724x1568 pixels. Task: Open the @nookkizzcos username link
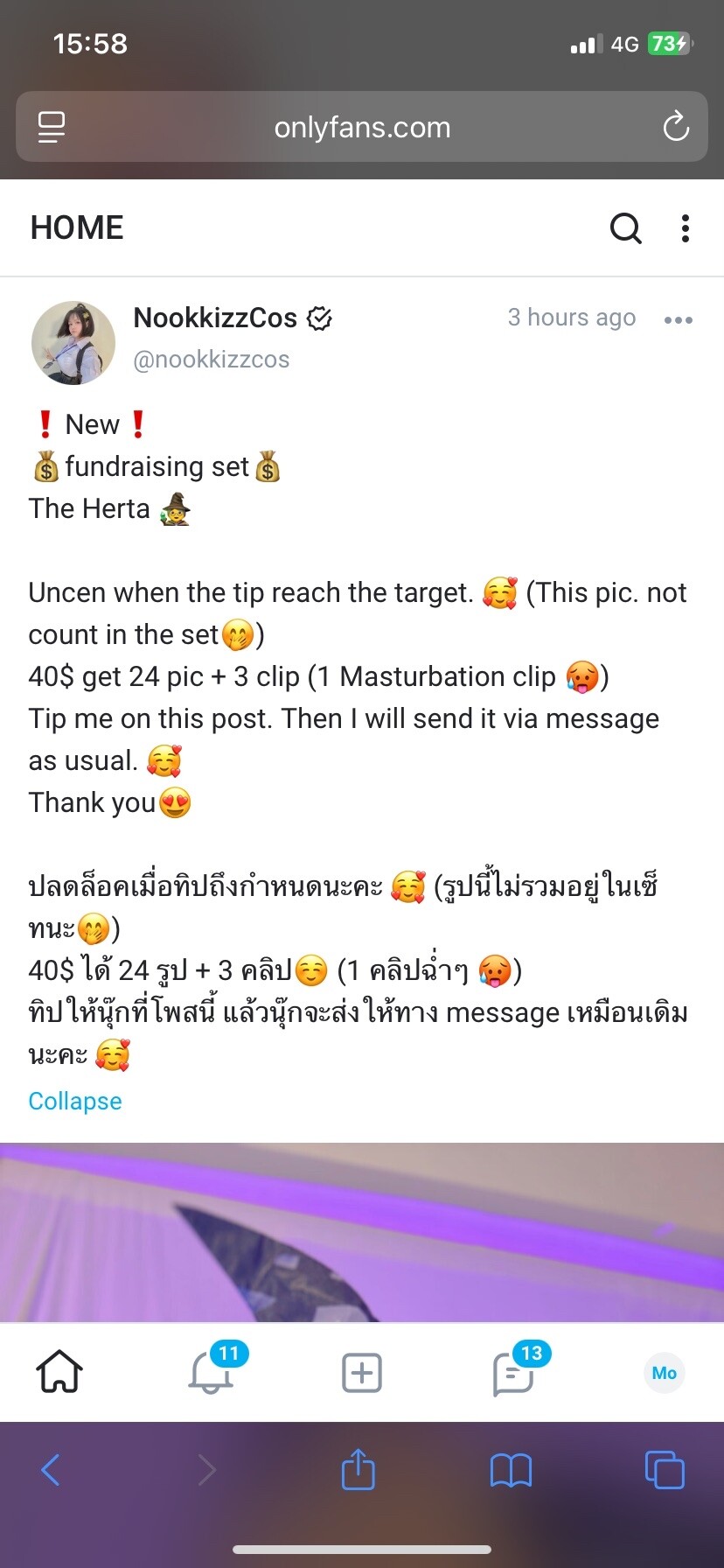(211, 360)
